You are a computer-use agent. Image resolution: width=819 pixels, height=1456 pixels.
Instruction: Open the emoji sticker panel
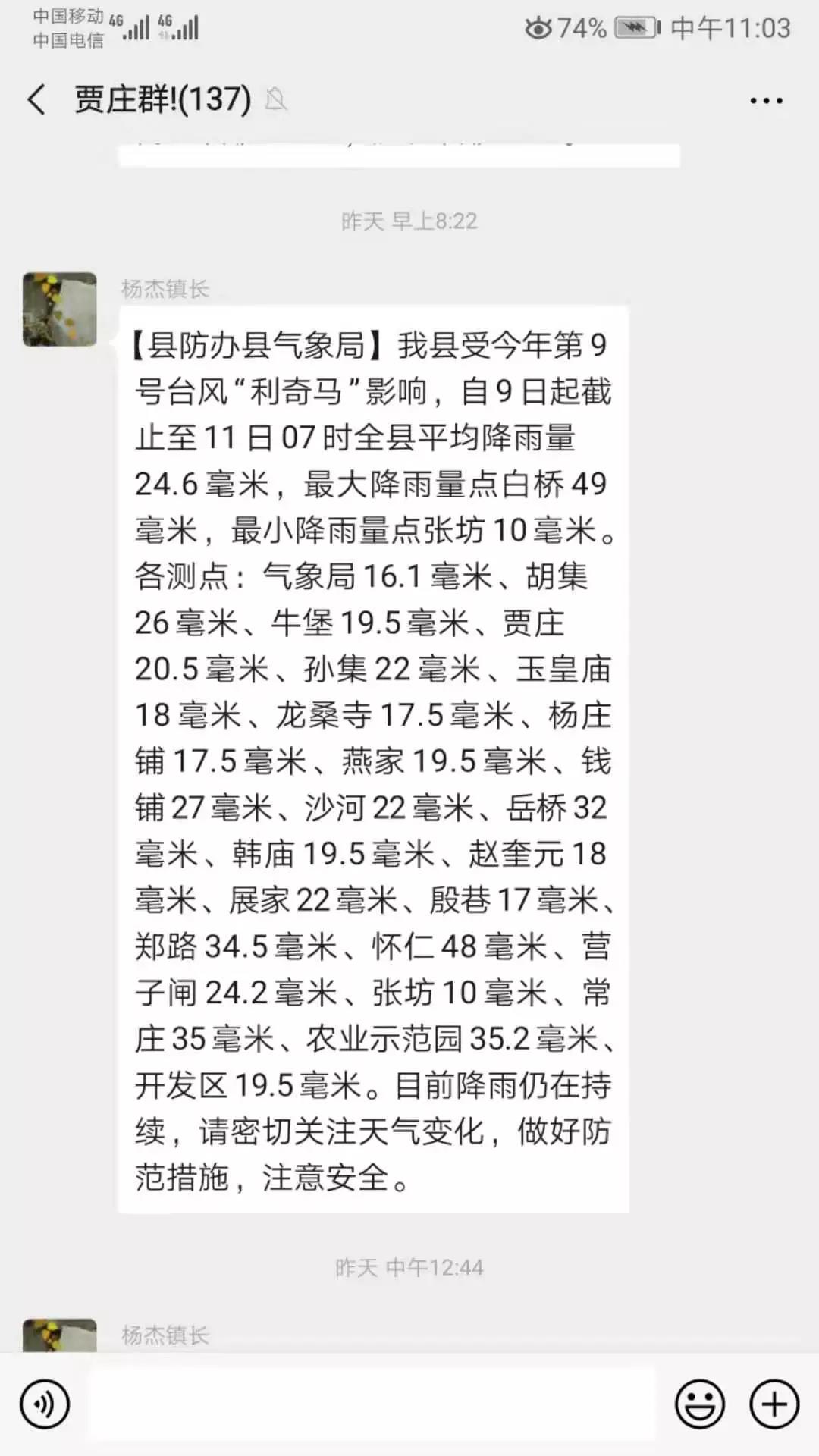(x=699, y=1404)
